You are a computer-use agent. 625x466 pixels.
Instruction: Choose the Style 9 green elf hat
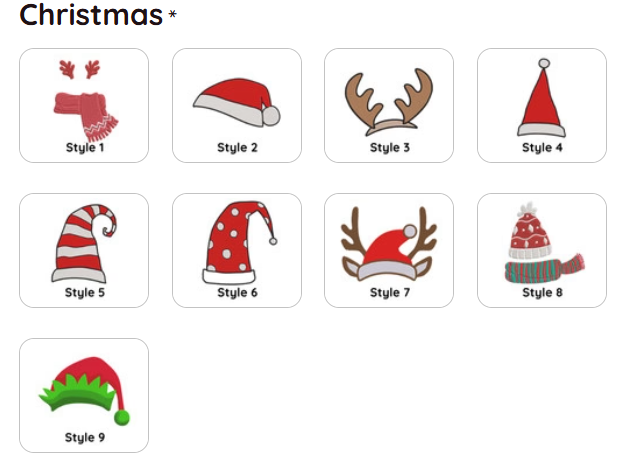pyautogui.click(x=84, y=395)
